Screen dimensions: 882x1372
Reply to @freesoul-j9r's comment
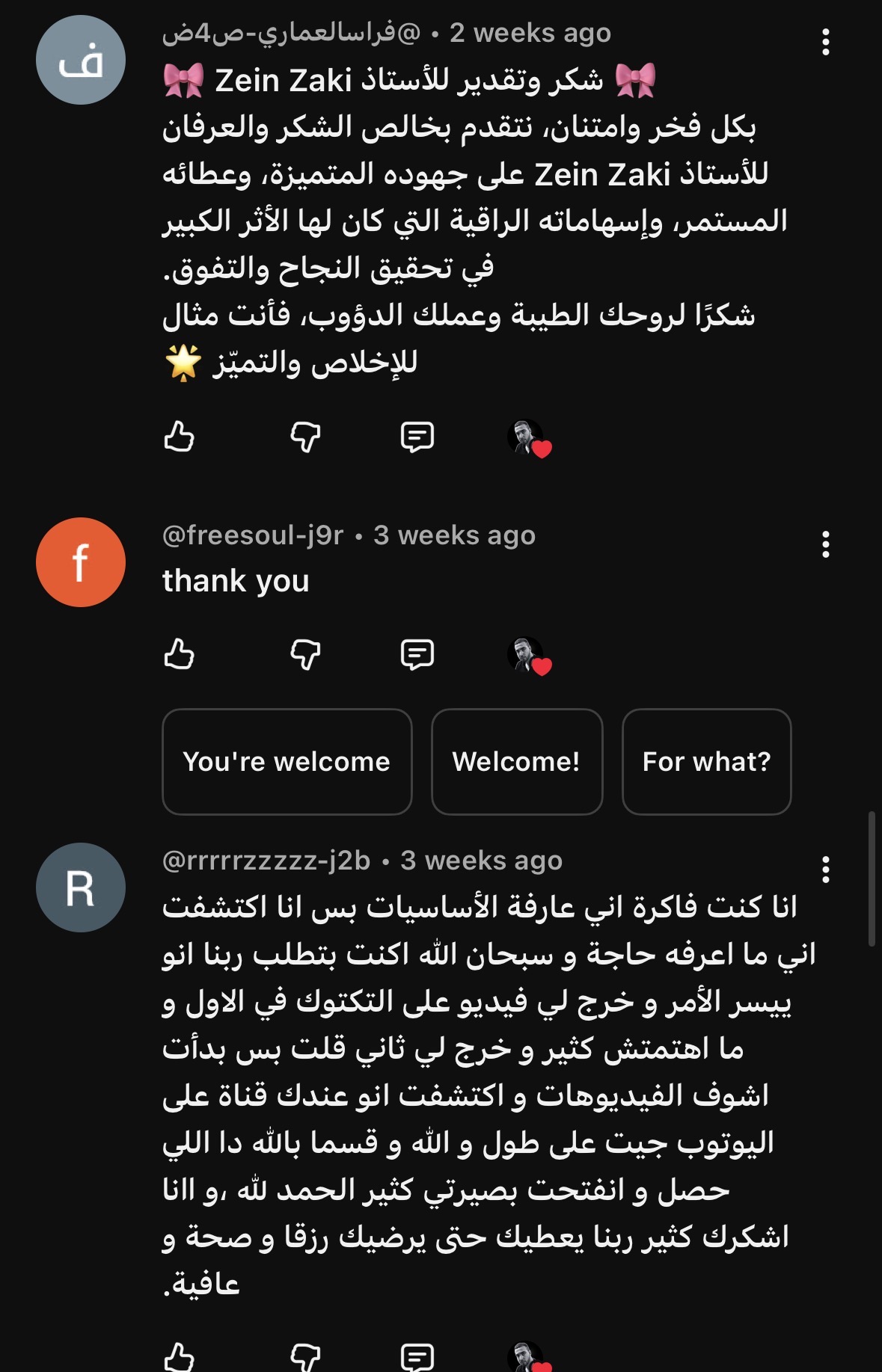[x=417, y=654]
